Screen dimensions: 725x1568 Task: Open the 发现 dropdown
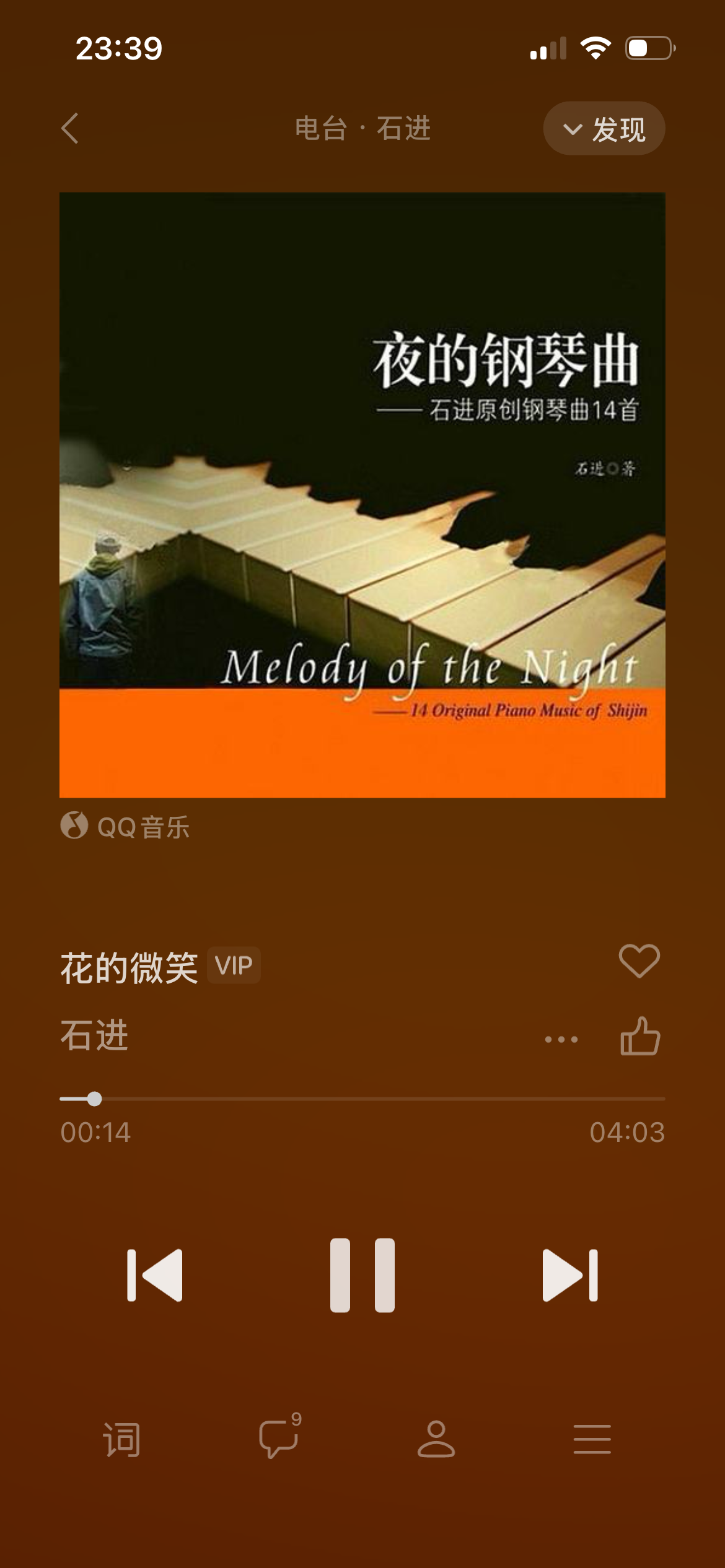pyautogui.click(x=604, y=129)
